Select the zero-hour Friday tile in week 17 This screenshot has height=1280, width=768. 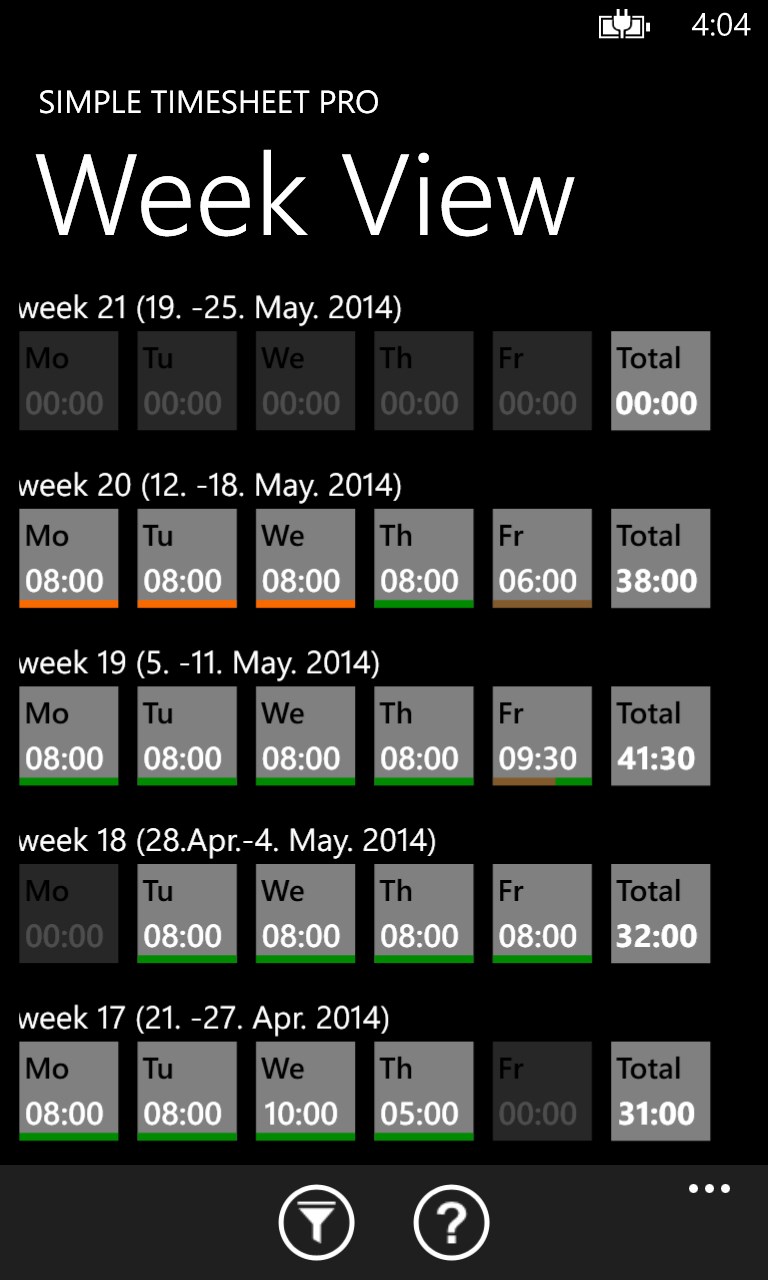[x=541, y=1090]
